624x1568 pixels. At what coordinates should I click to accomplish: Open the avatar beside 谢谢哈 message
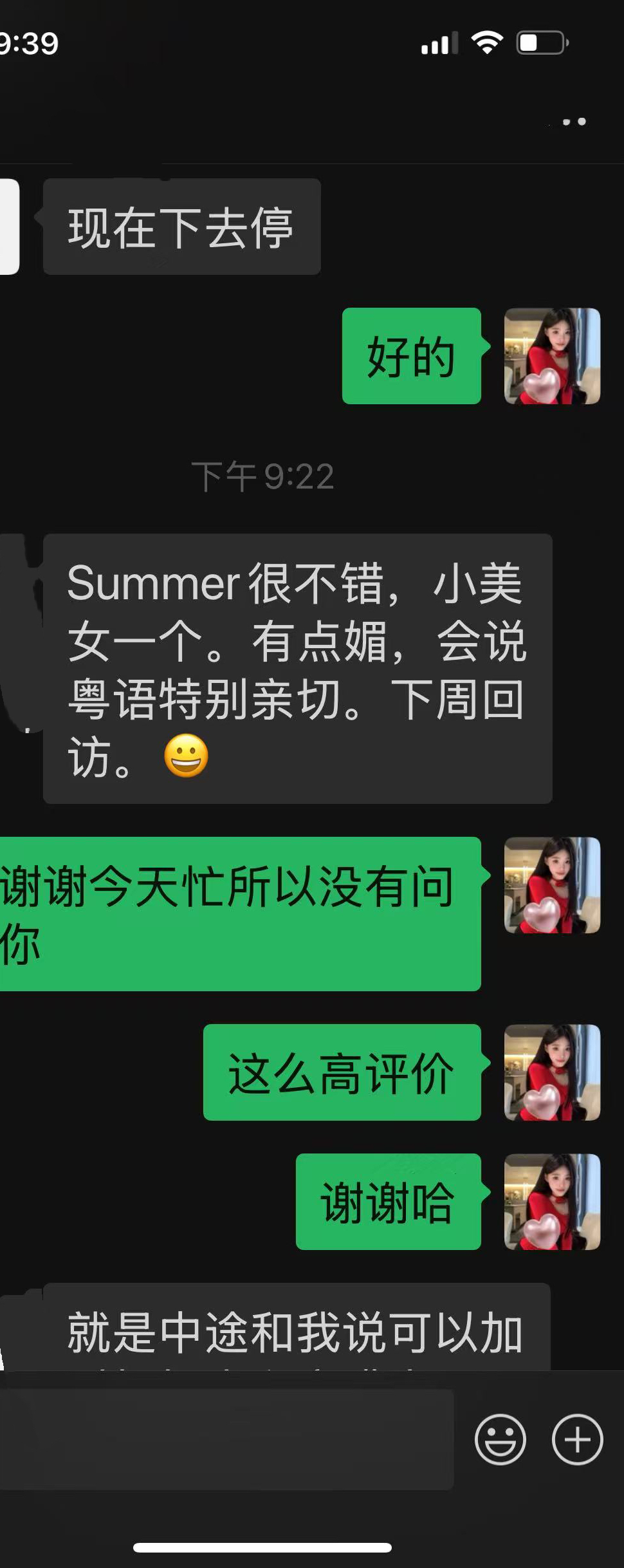coord(552,1202)
